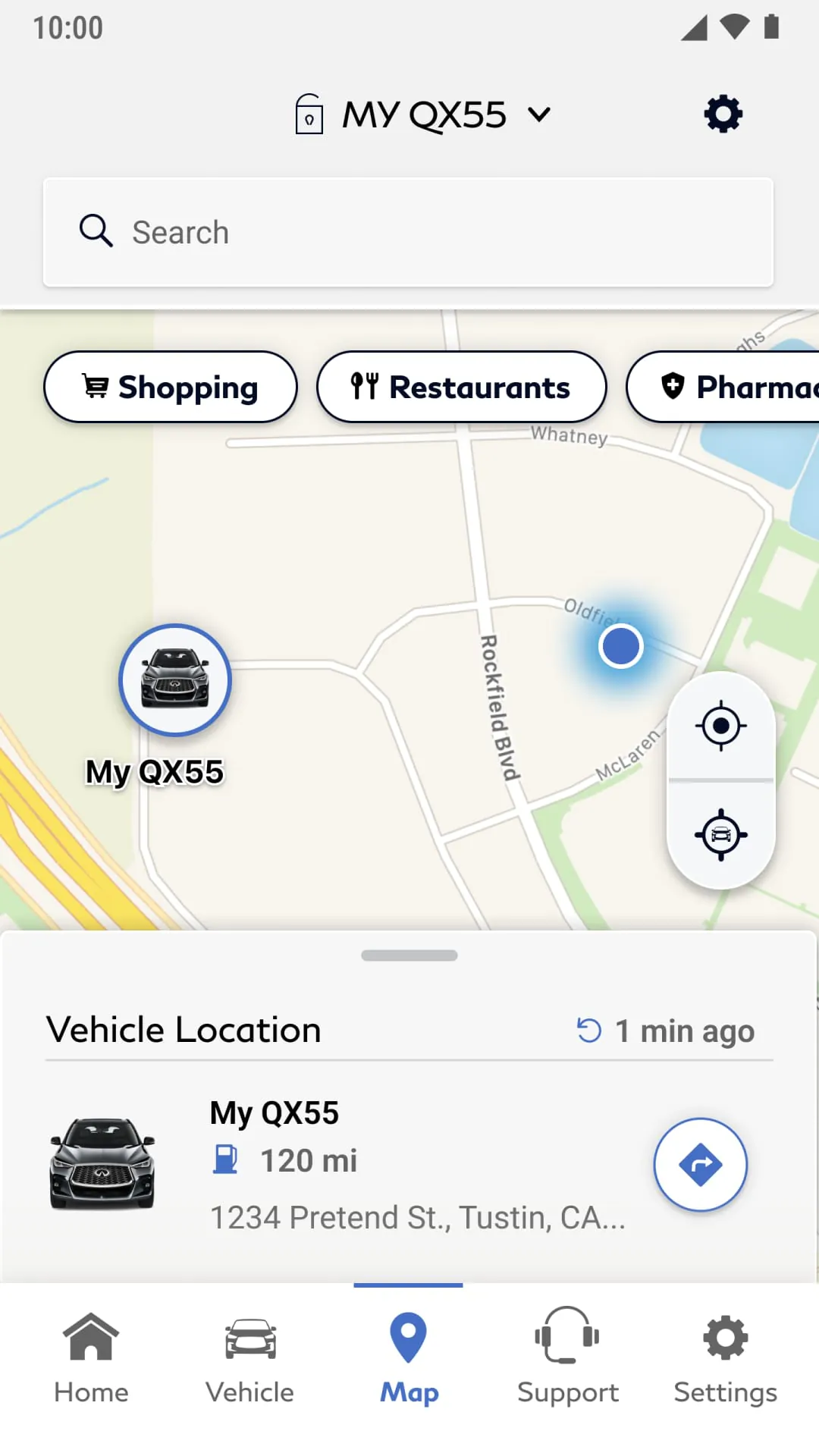Toggle the Shopping filter chip

click(x=169, y=387)
